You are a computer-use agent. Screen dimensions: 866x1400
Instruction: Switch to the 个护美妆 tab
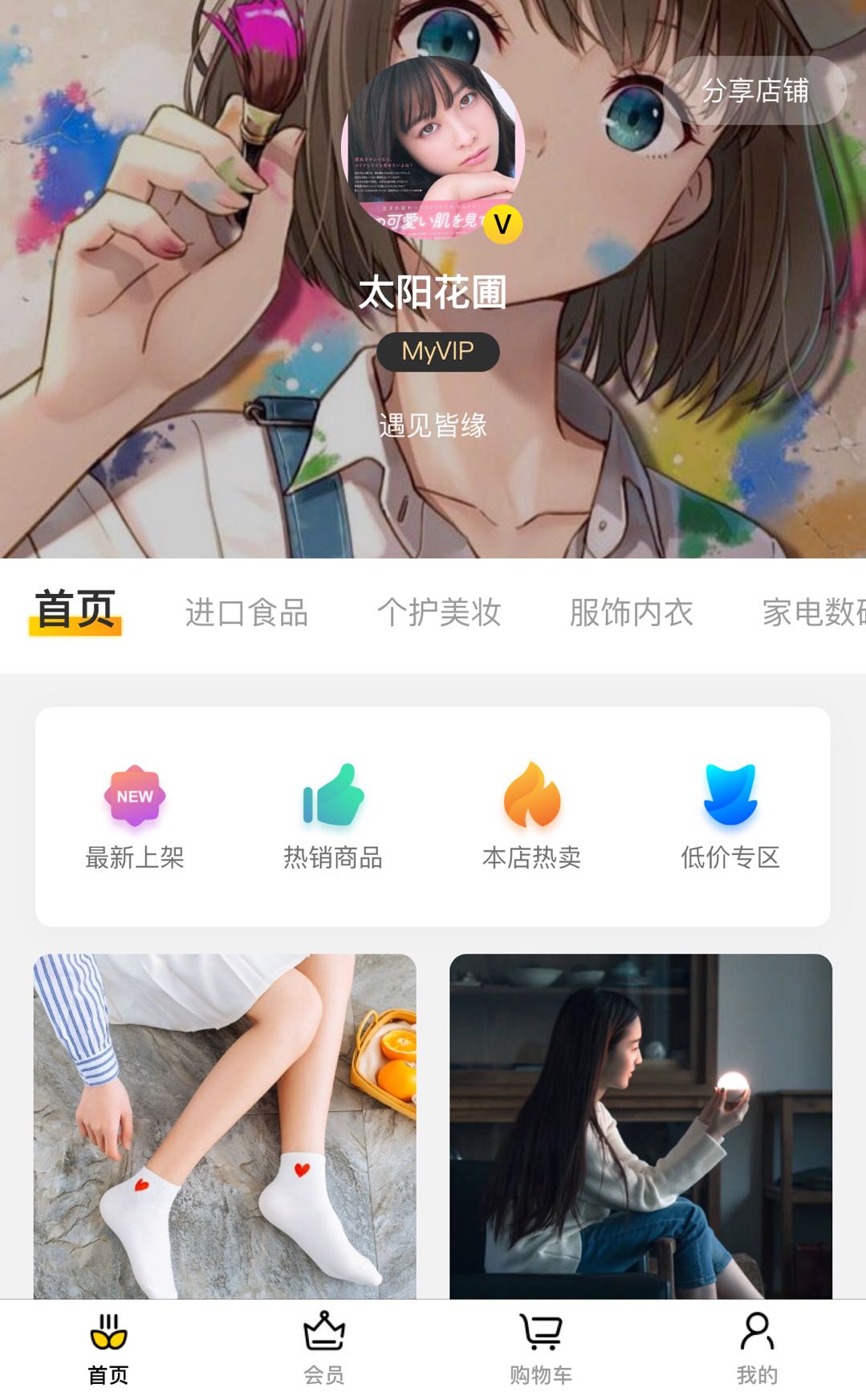(x=439, y=612)
